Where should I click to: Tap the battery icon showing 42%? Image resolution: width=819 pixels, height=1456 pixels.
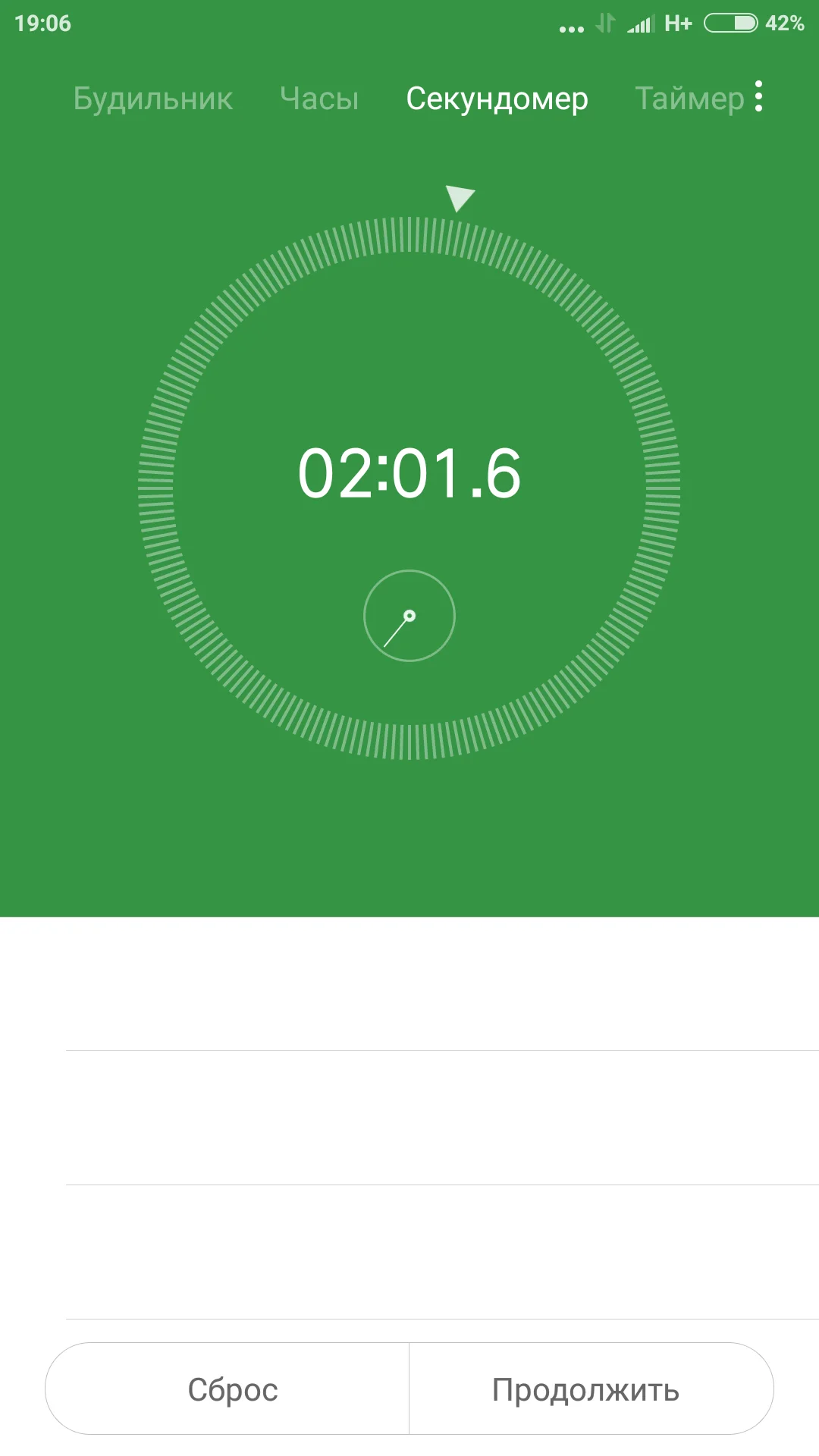730,24
